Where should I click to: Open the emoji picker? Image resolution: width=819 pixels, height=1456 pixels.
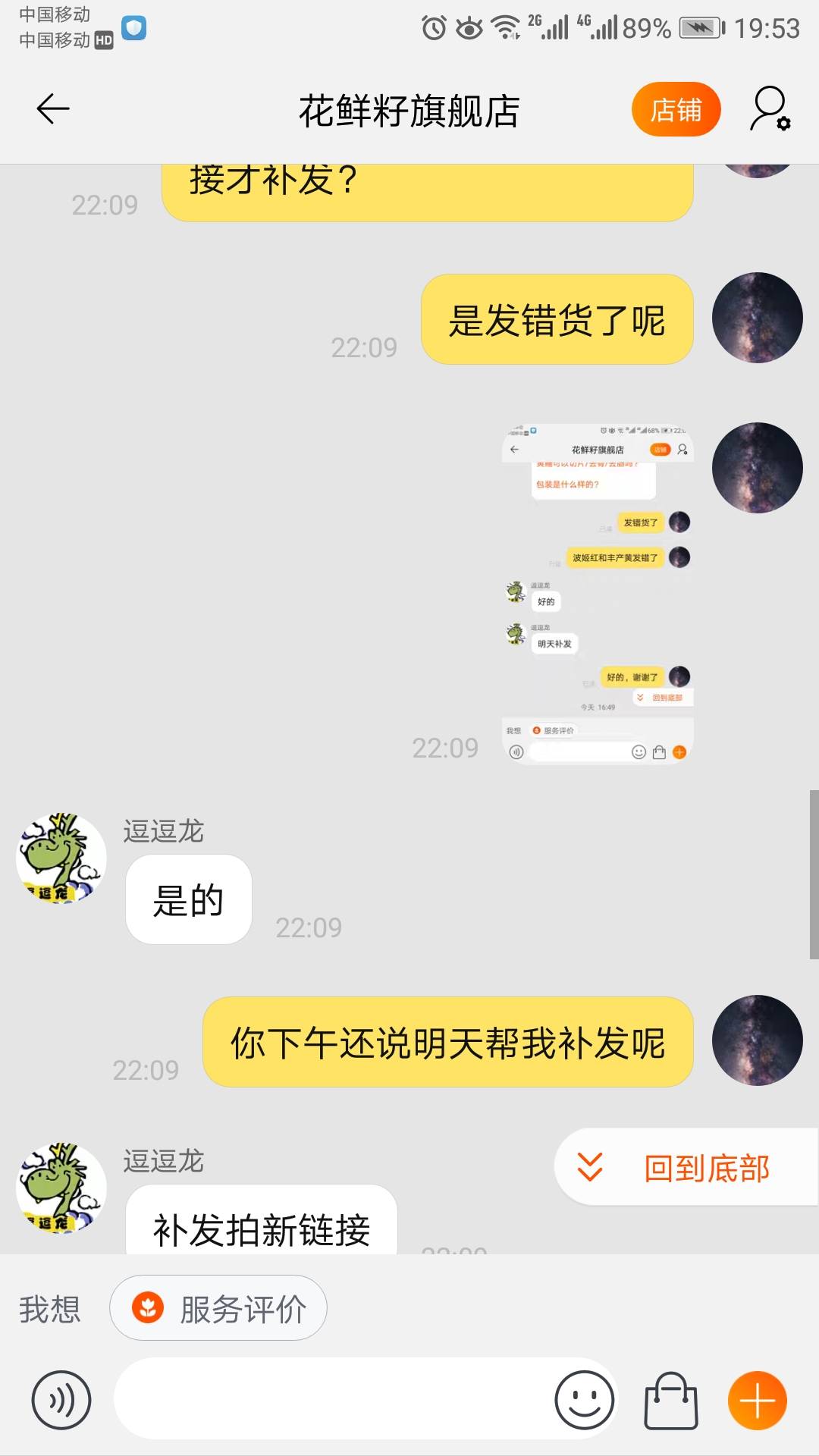[x=584, y=1400]
